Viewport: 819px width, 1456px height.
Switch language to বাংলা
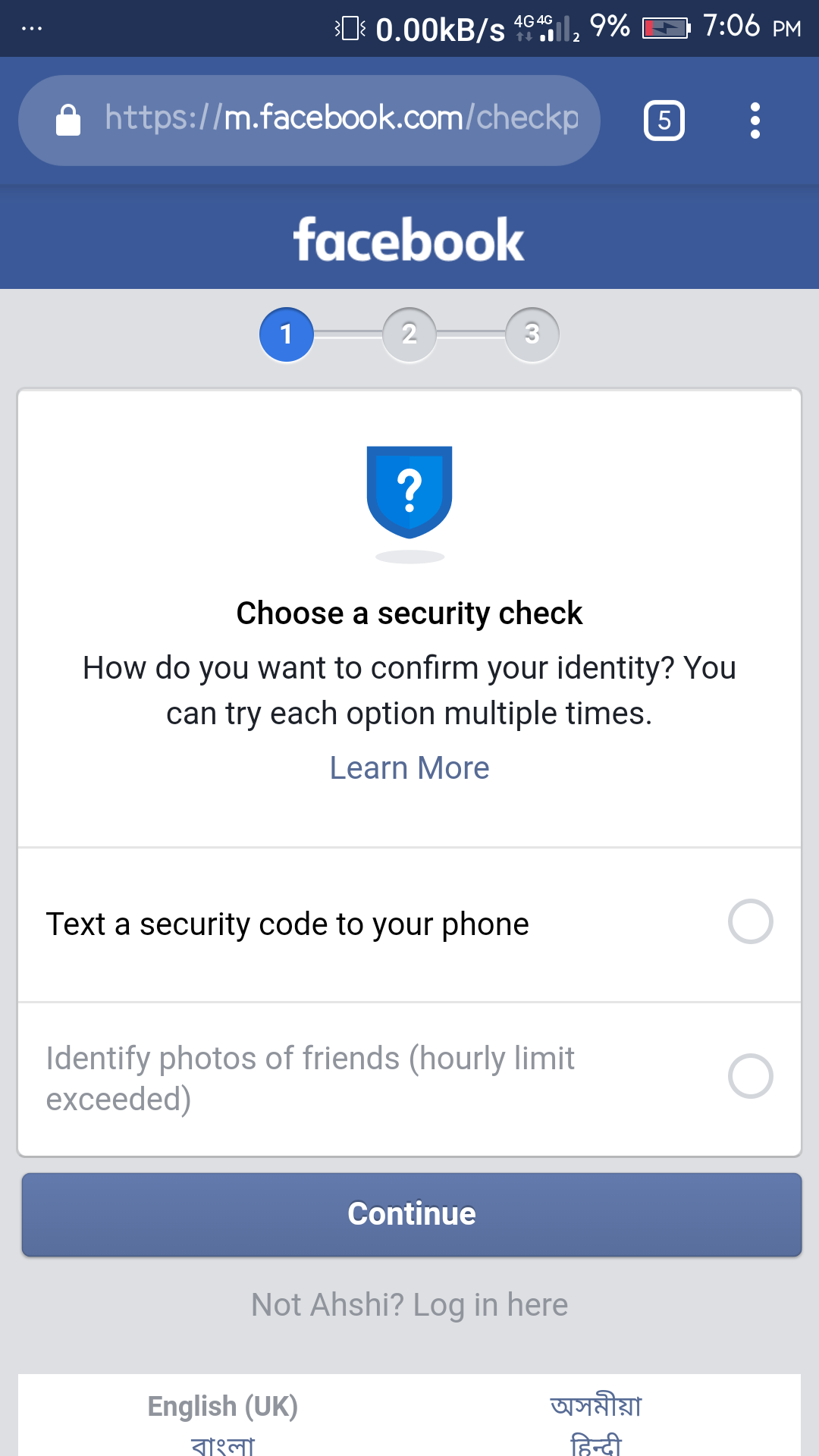coord(223,1444)
